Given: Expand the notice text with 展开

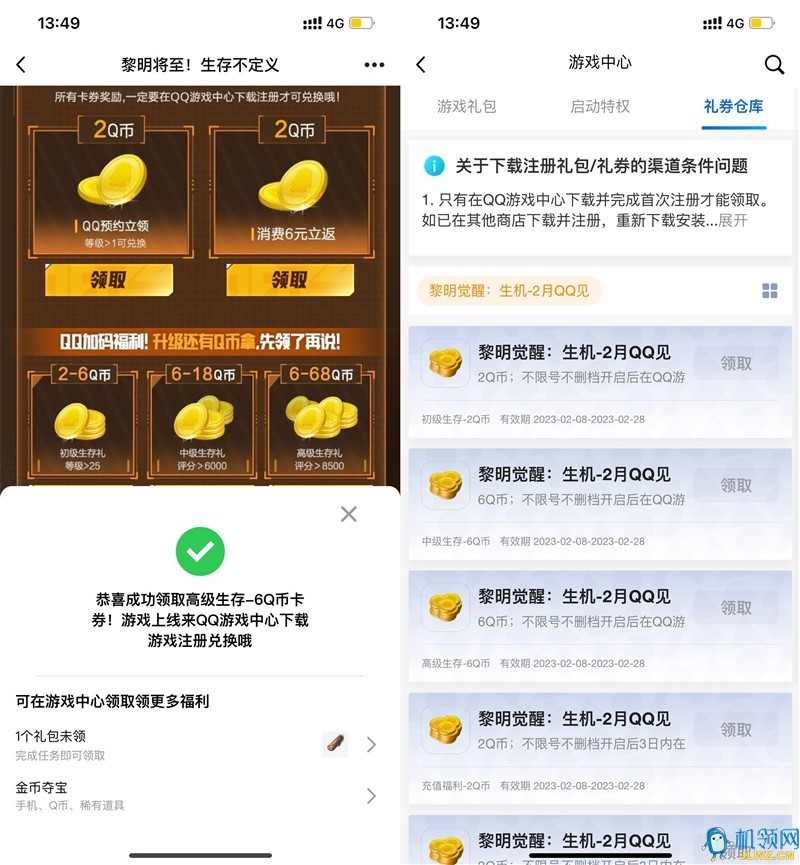Looking at the screenshot, I should pos(732,220).
